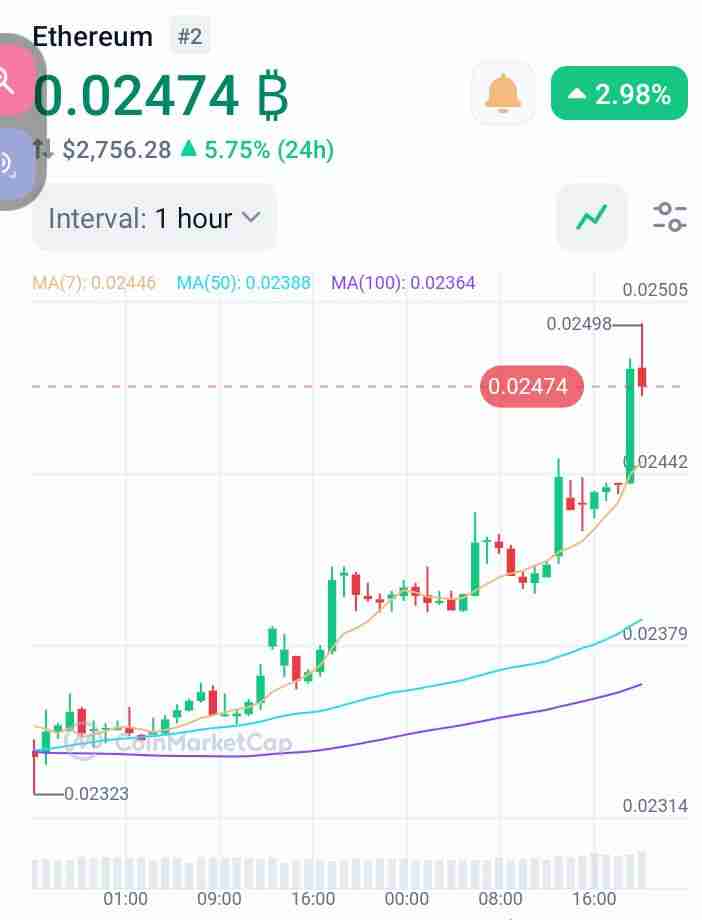Open the price alert bell
Image resolution: width=702 pixels, height=920 pixels.
(503, 94)
